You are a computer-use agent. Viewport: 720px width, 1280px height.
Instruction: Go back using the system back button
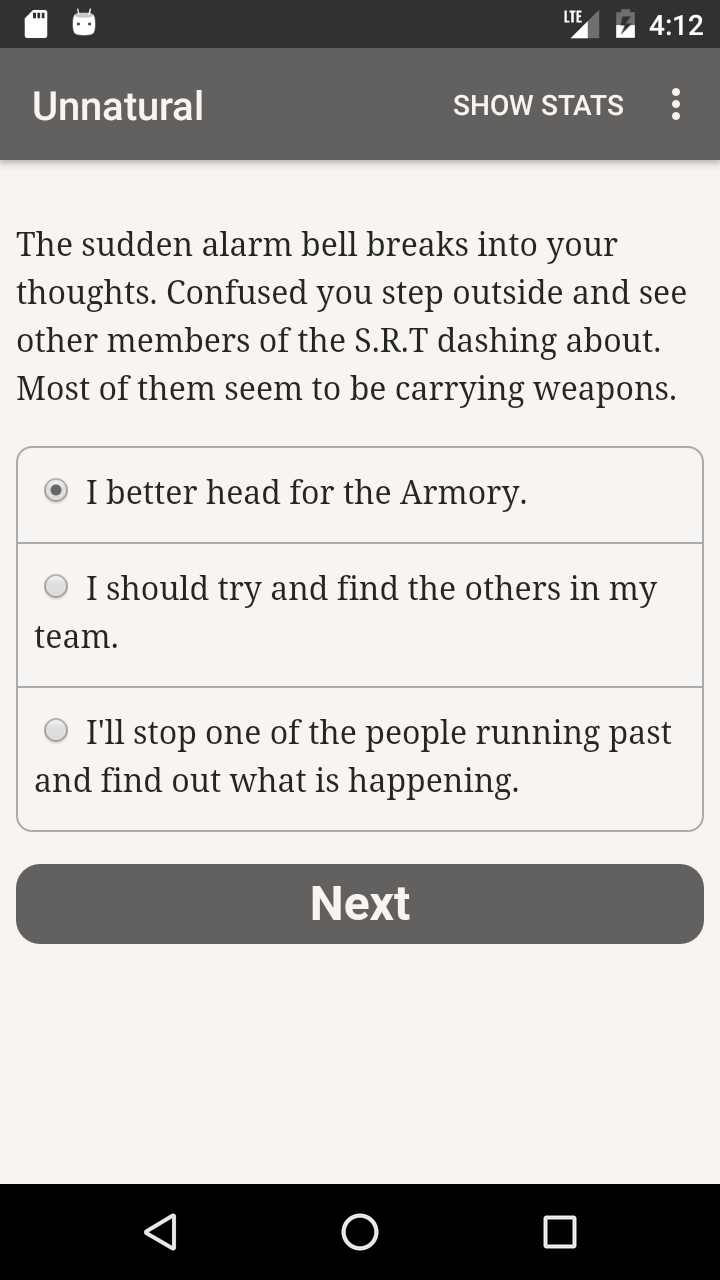(160, 1232)
